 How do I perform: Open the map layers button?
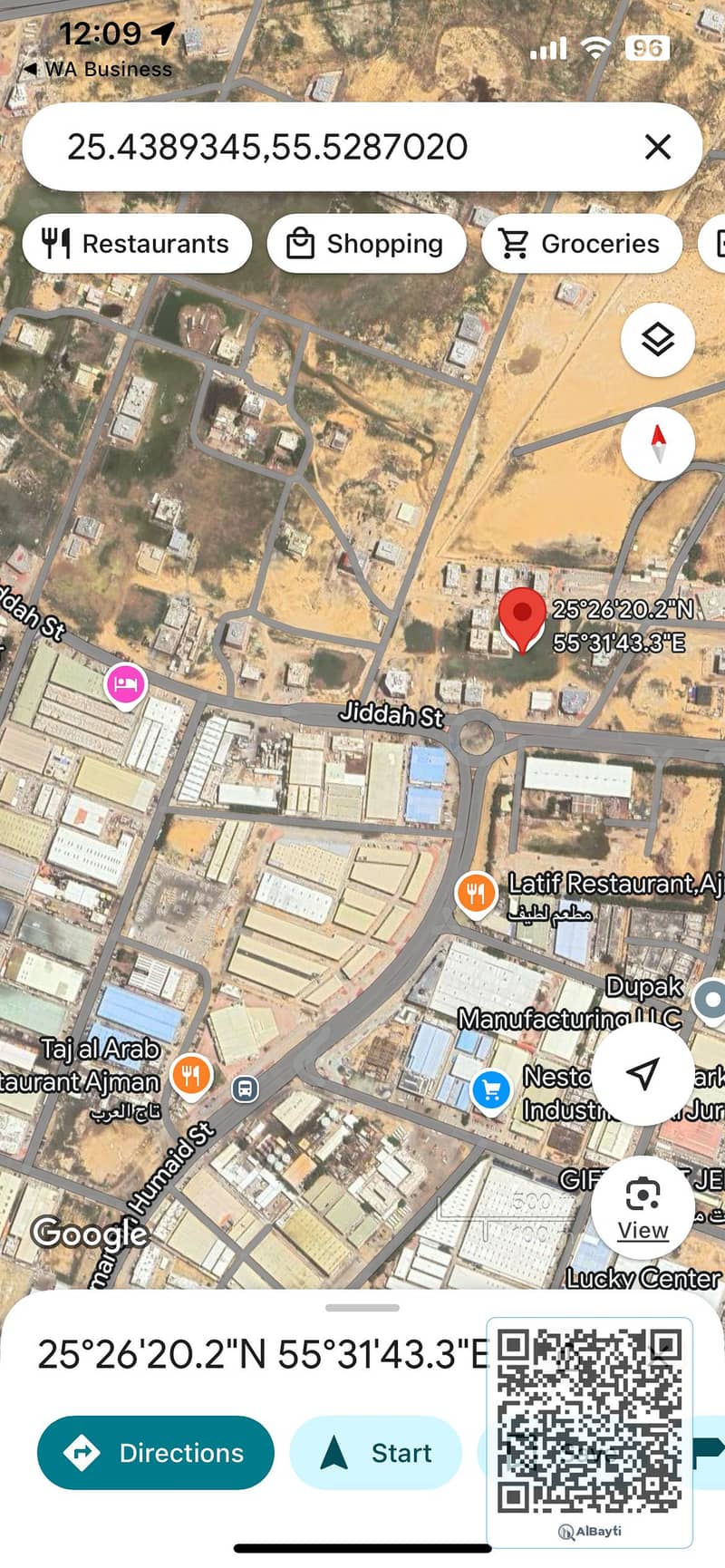tap(658, 340)
